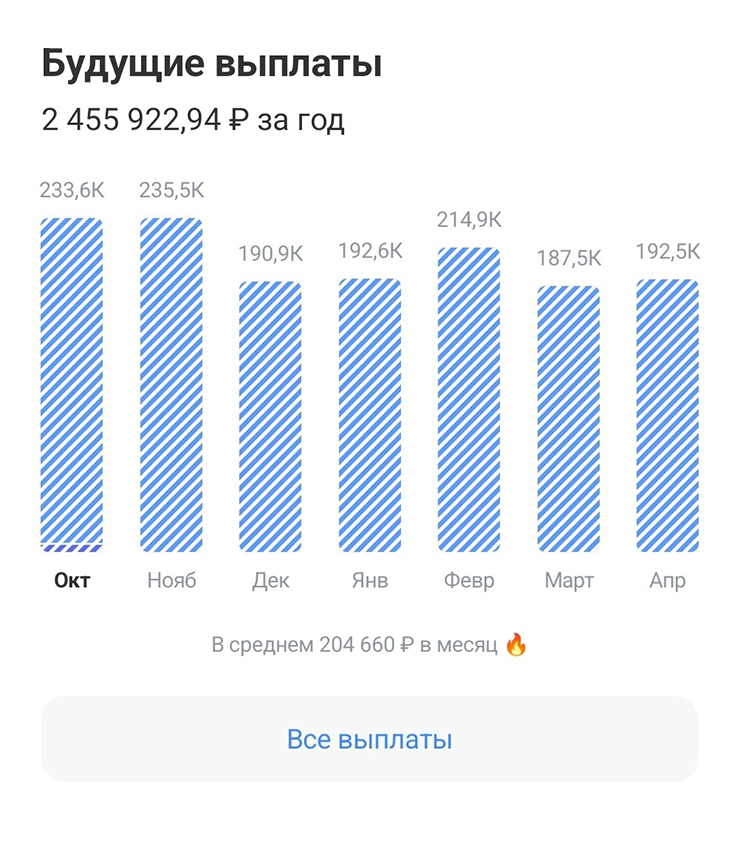Select the Нояб month label
This screenshot has width=740, height=852.
pyautogui.click(x=171, y=579)
